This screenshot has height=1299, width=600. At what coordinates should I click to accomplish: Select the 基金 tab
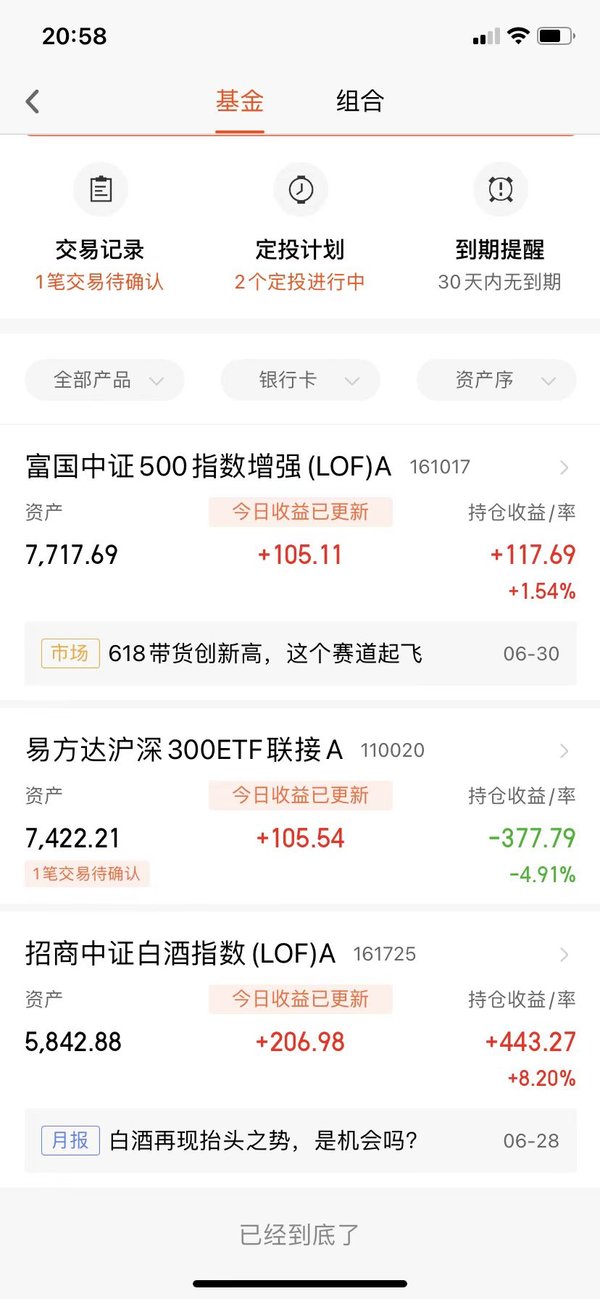pos(240,101)
